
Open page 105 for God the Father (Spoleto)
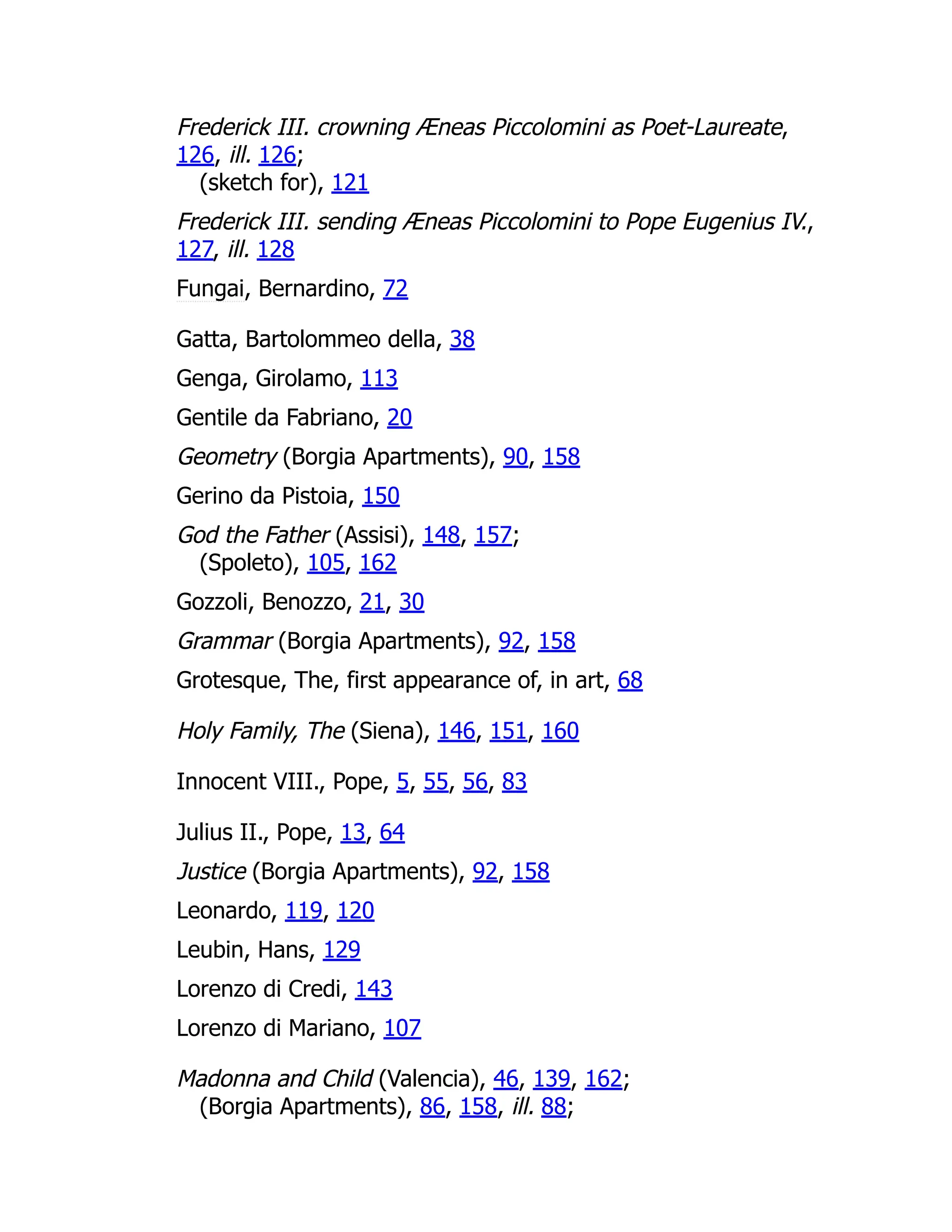[x=325, y=563]
